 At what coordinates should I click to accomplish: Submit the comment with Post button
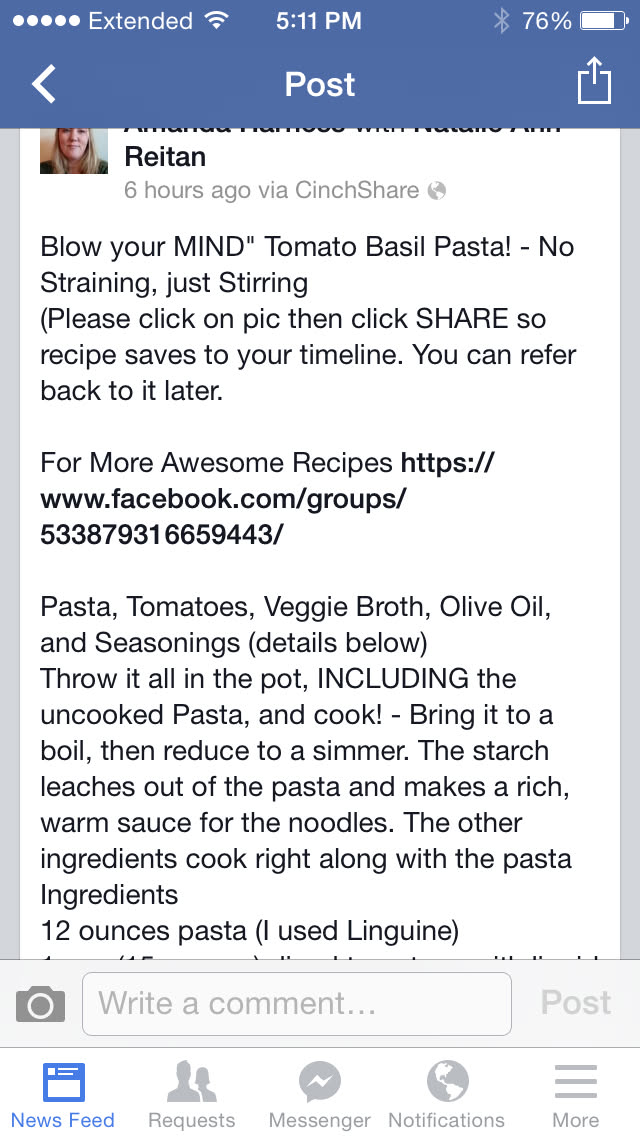[575, 1003]
